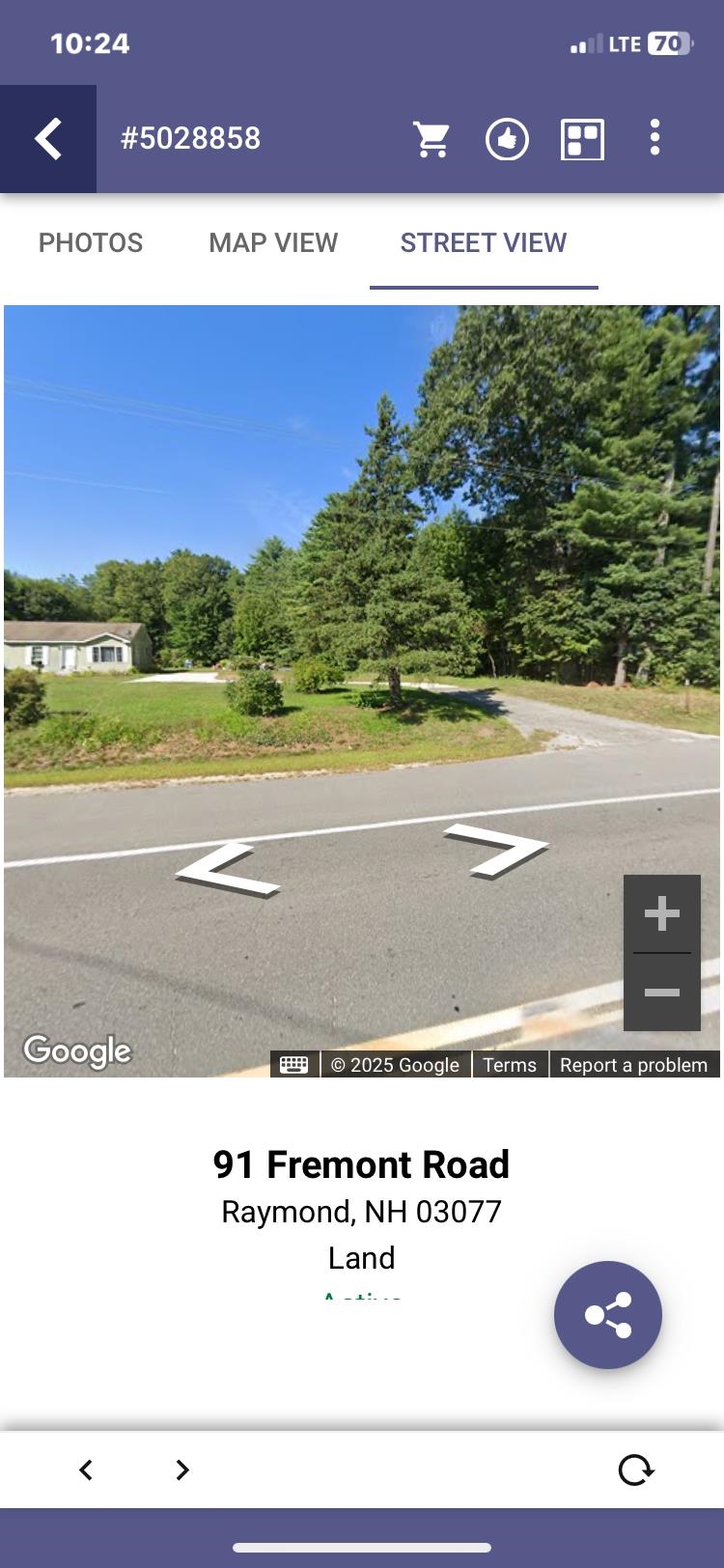
Task: Open the grid layout icon
Action: [x=583, y=139]
